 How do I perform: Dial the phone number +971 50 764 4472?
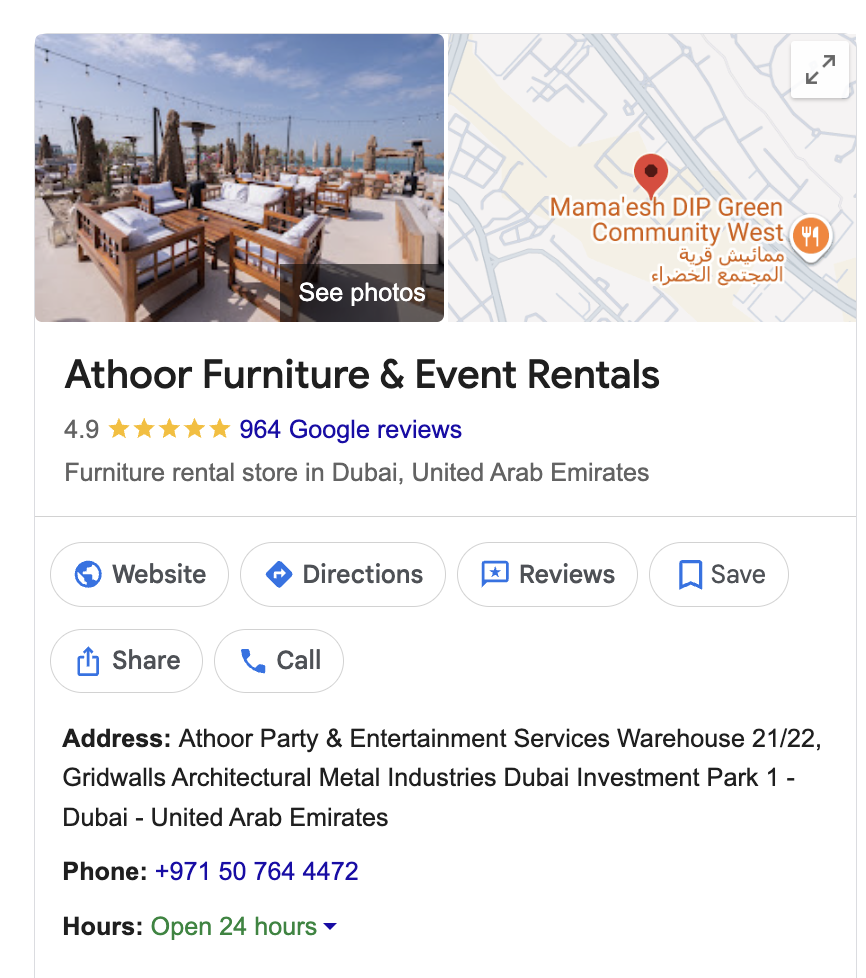[x=257, y=871]
